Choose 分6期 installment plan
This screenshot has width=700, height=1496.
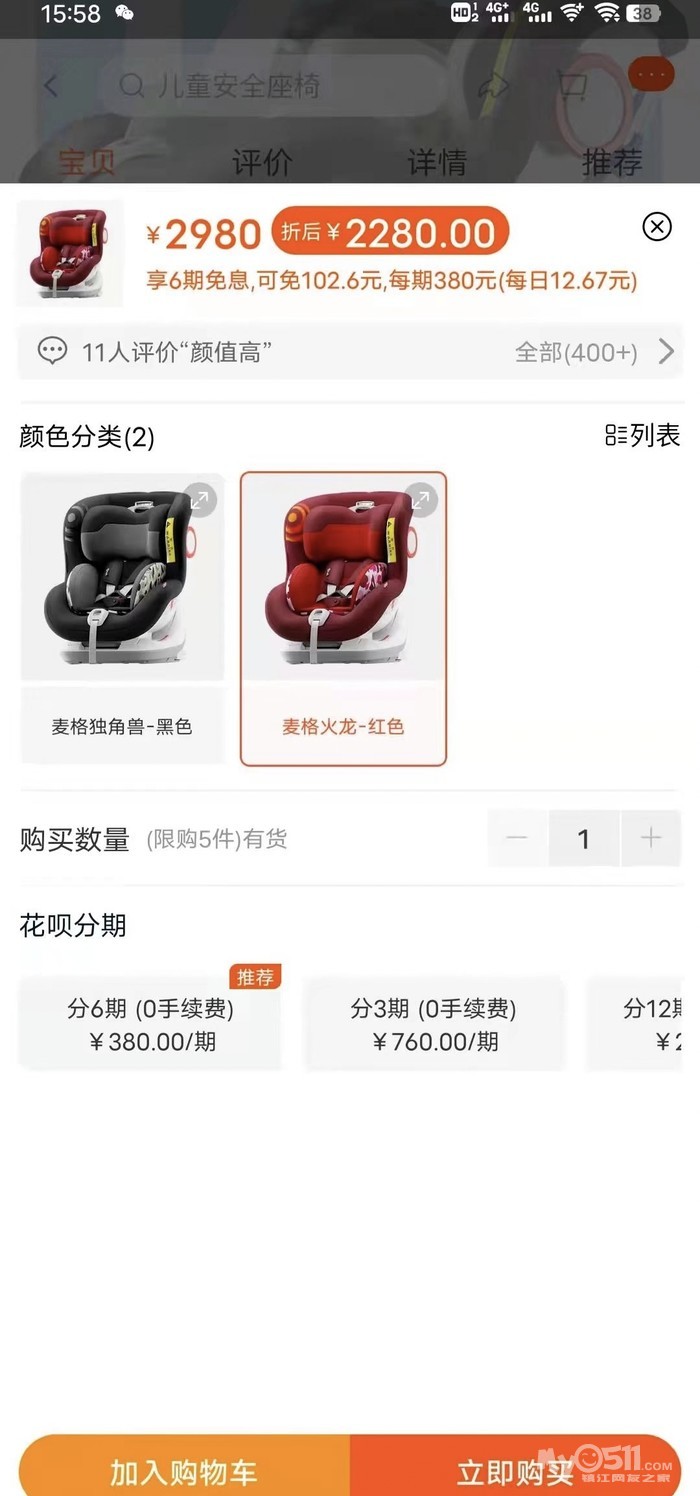(150, 1024)
